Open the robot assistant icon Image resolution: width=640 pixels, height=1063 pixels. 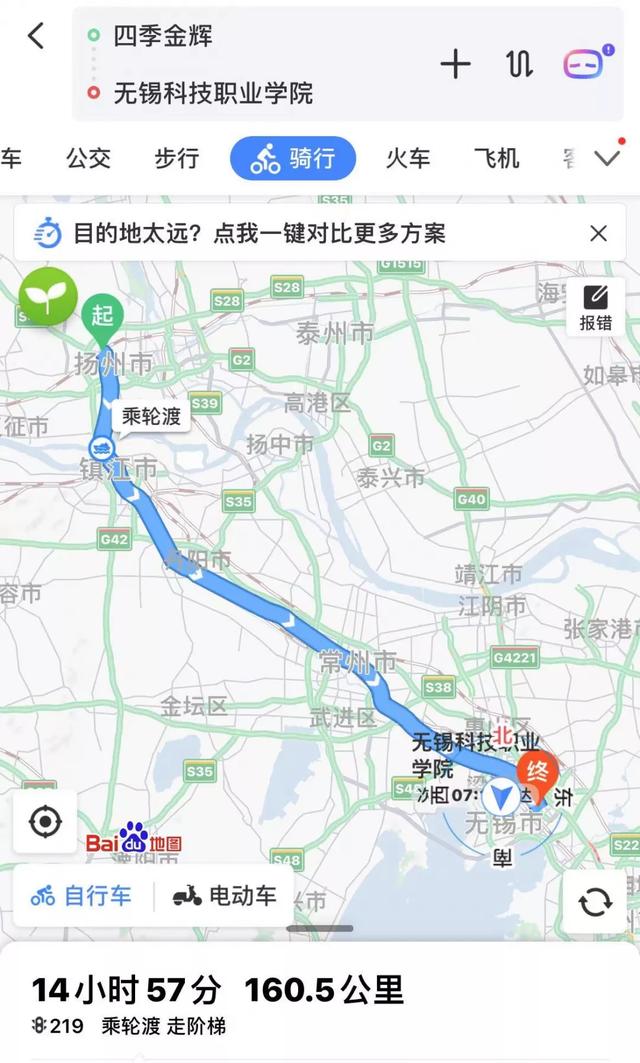586,64
